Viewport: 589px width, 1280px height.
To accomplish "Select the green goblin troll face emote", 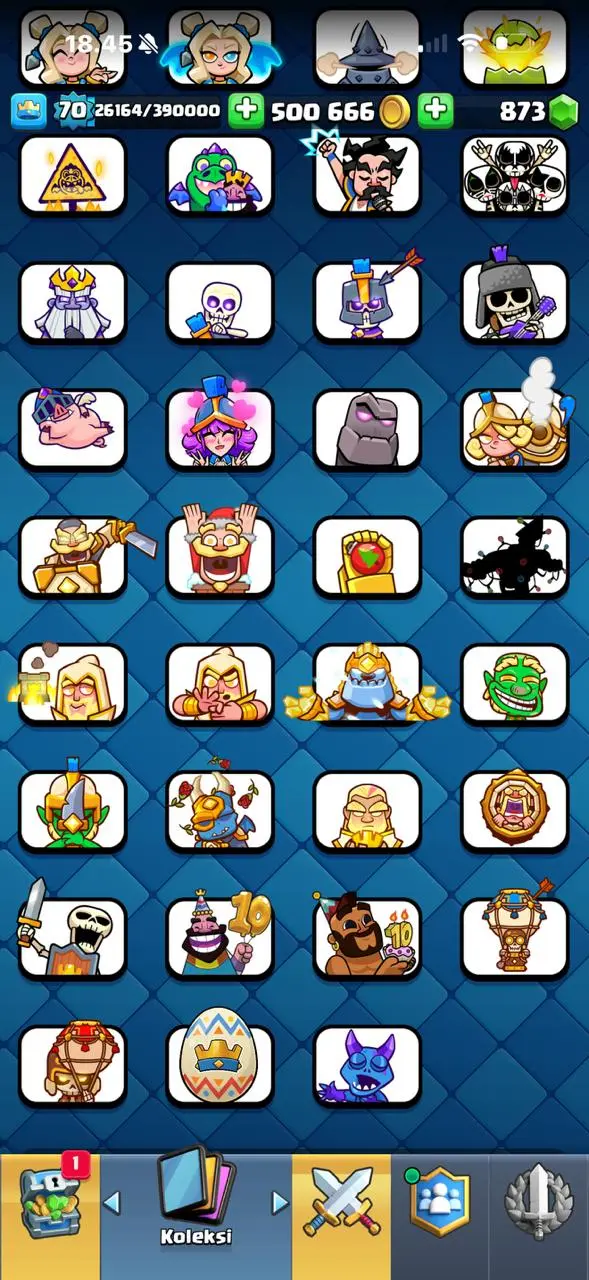I will point(514,684).
